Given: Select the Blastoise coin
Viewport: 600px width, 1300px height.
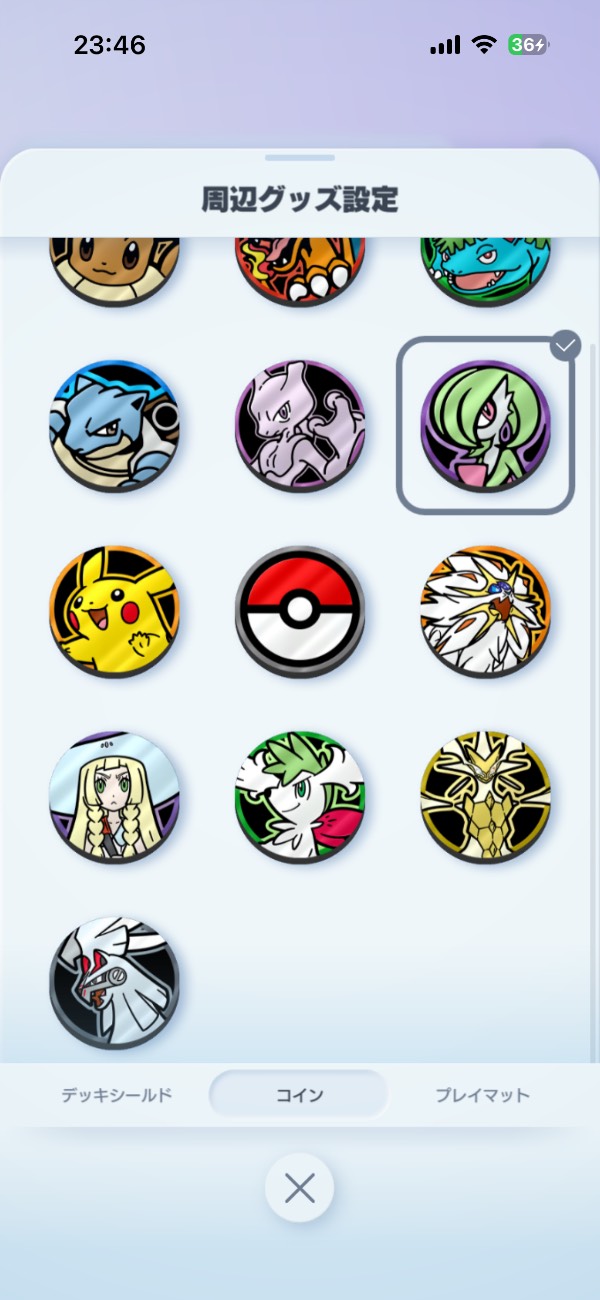Looking at the screenshot, I should (x=114, y=426).
